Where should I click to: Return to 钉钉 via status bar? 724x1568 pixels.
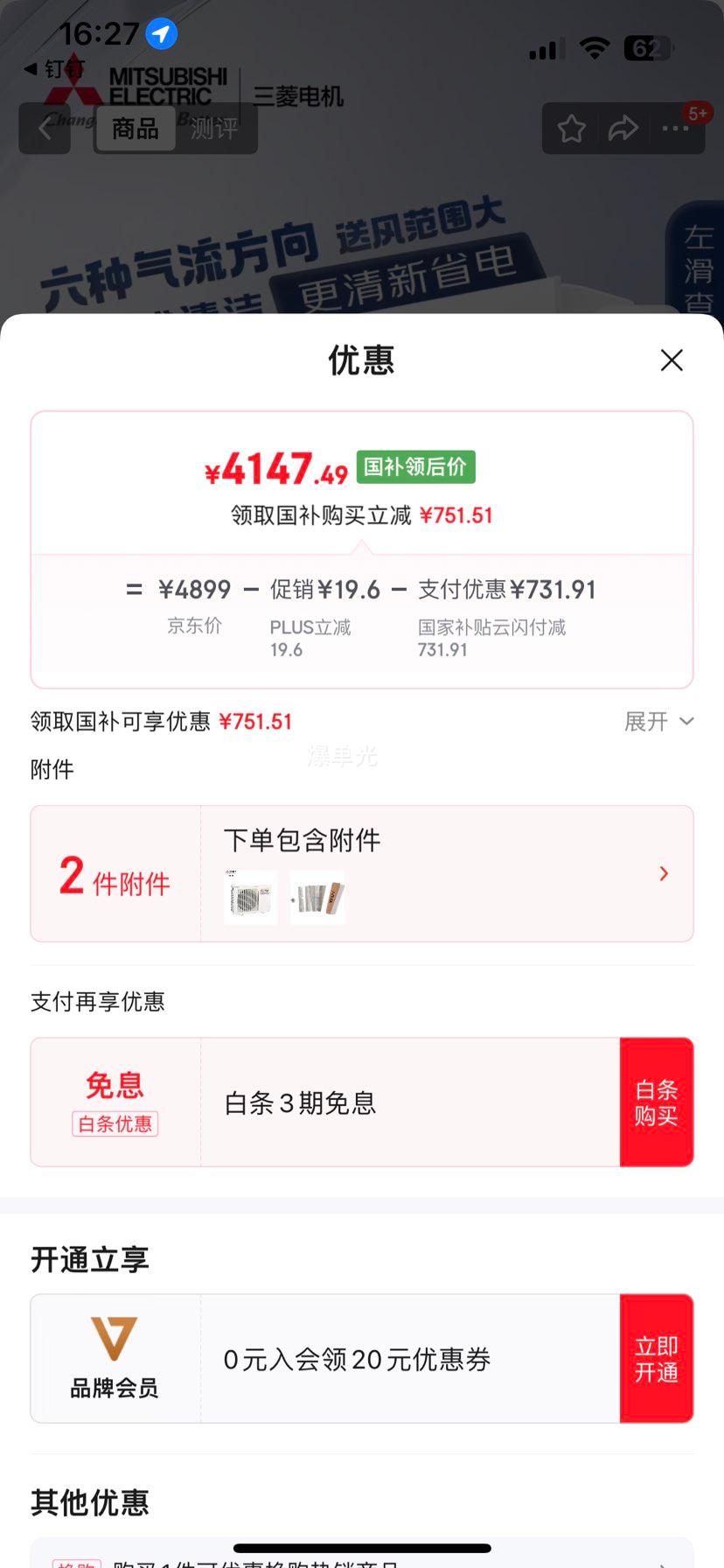(54, 68)
